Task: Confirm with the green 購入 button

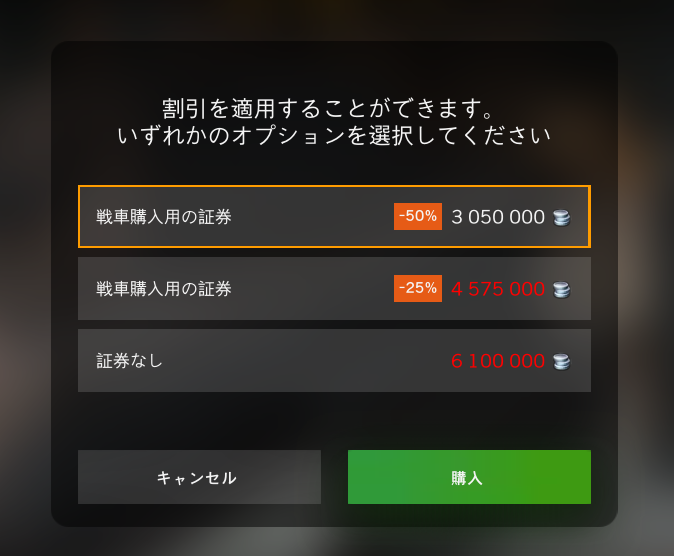Action: click(x=469, y=477)
